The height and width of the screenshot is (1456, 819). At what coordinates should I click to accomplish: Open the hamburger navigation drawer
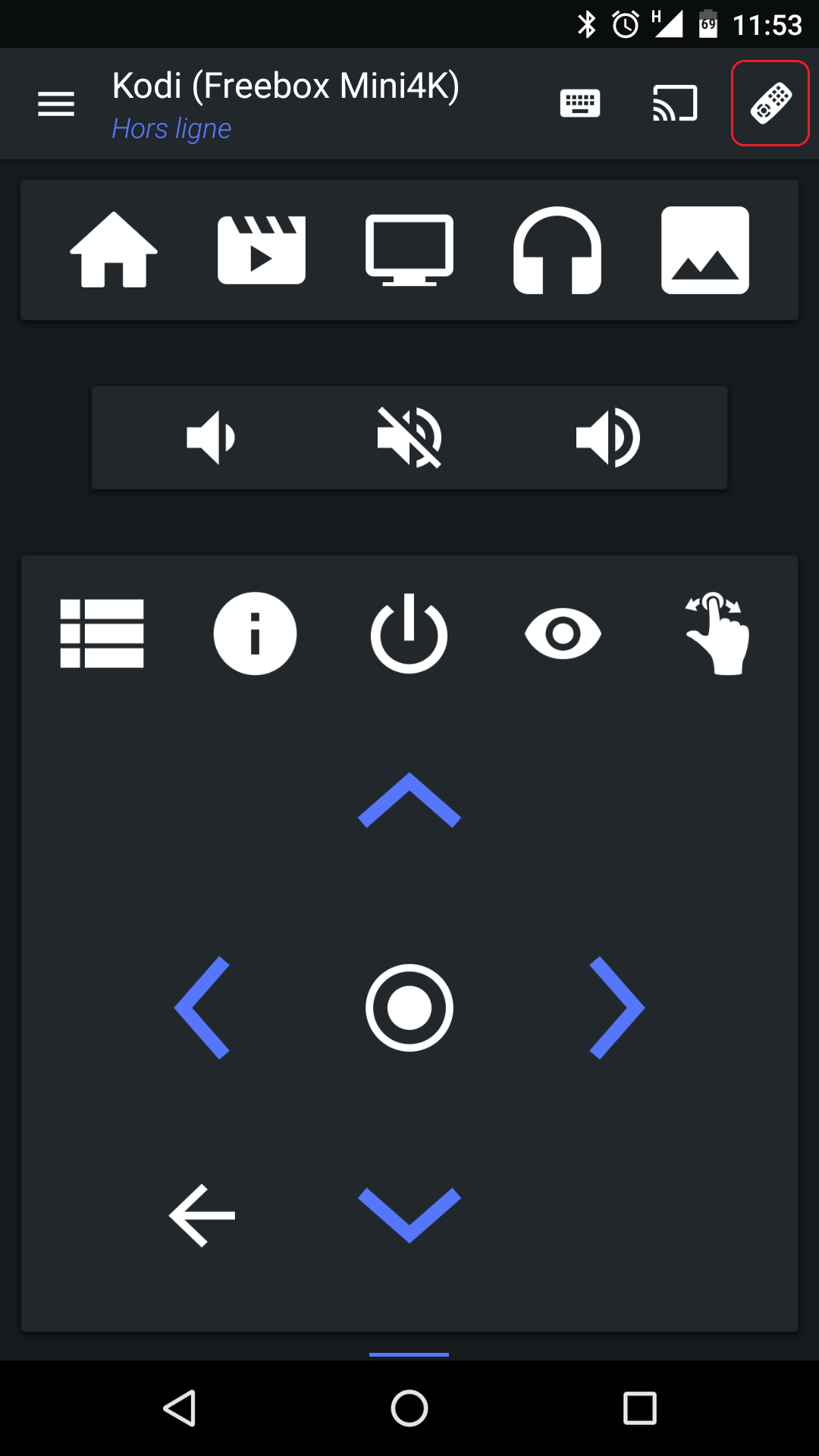[x=56, y=104]
